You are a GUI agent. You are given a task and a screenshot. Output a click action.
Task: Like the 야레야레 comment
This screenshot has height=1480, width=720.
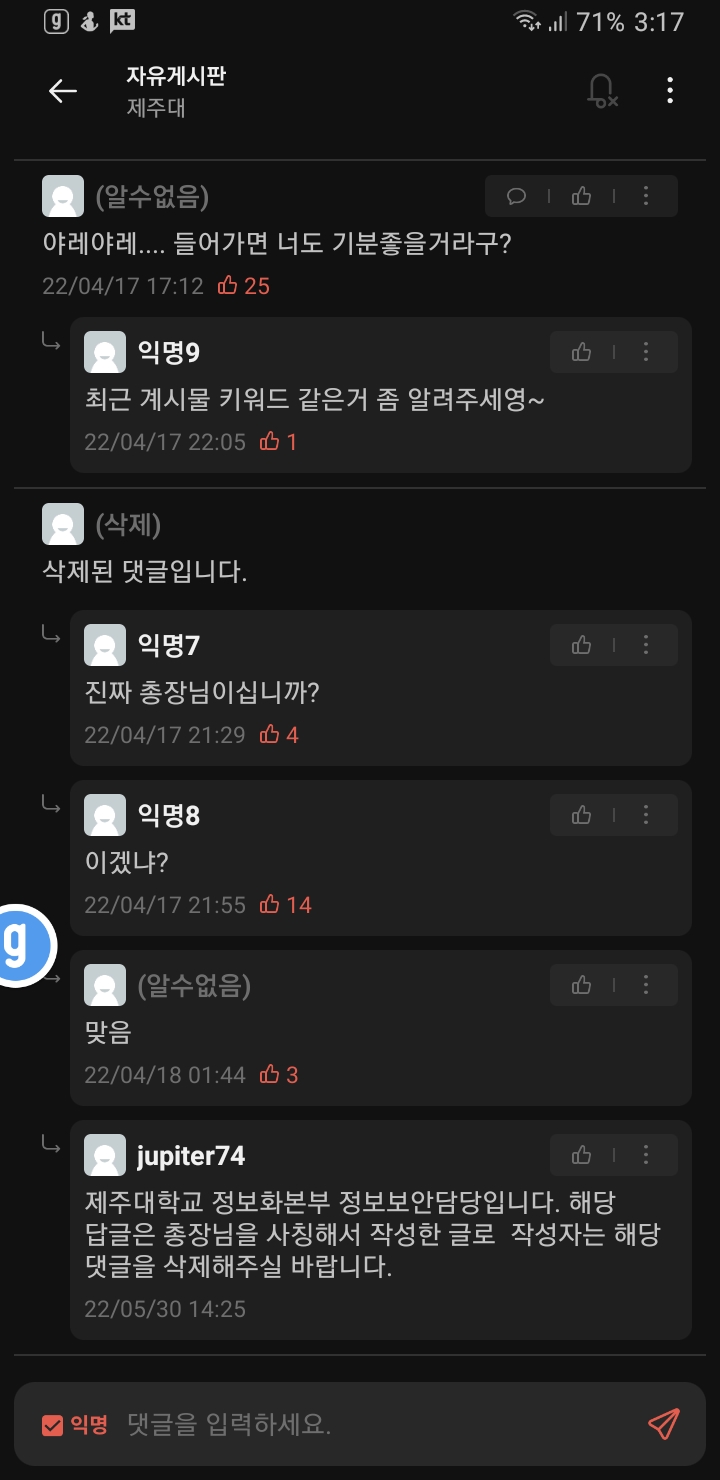[x=582, y=196]
